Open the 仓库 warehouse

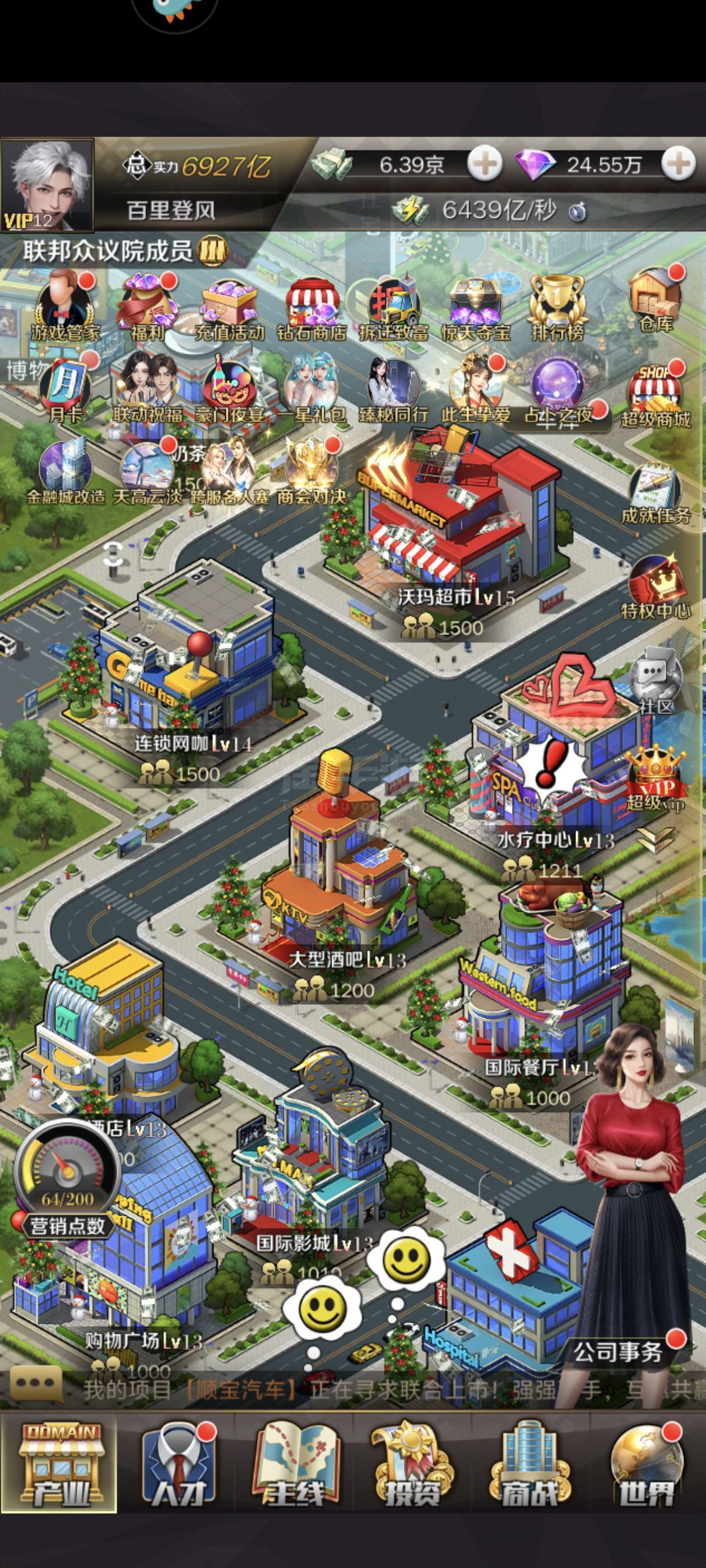coord(656,300)
